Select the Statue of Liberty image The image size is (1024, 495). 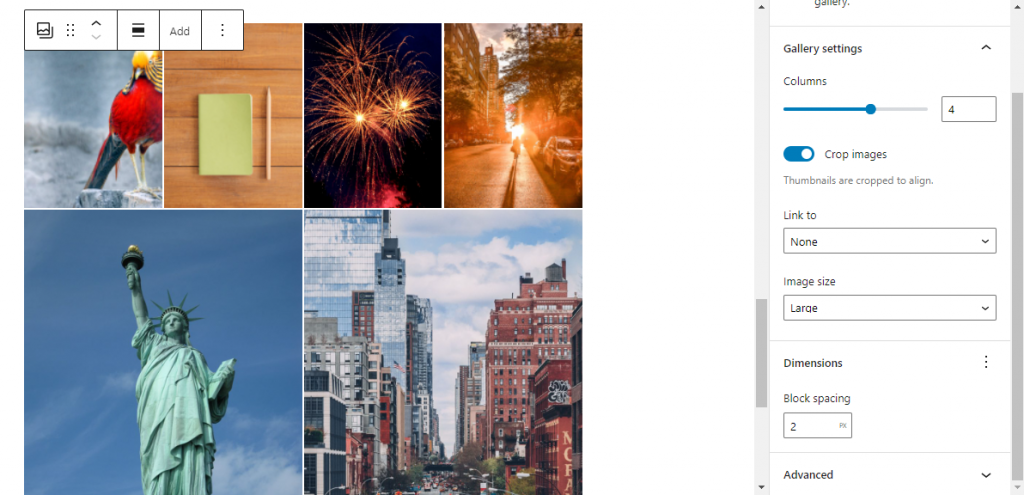pos(163,352)
